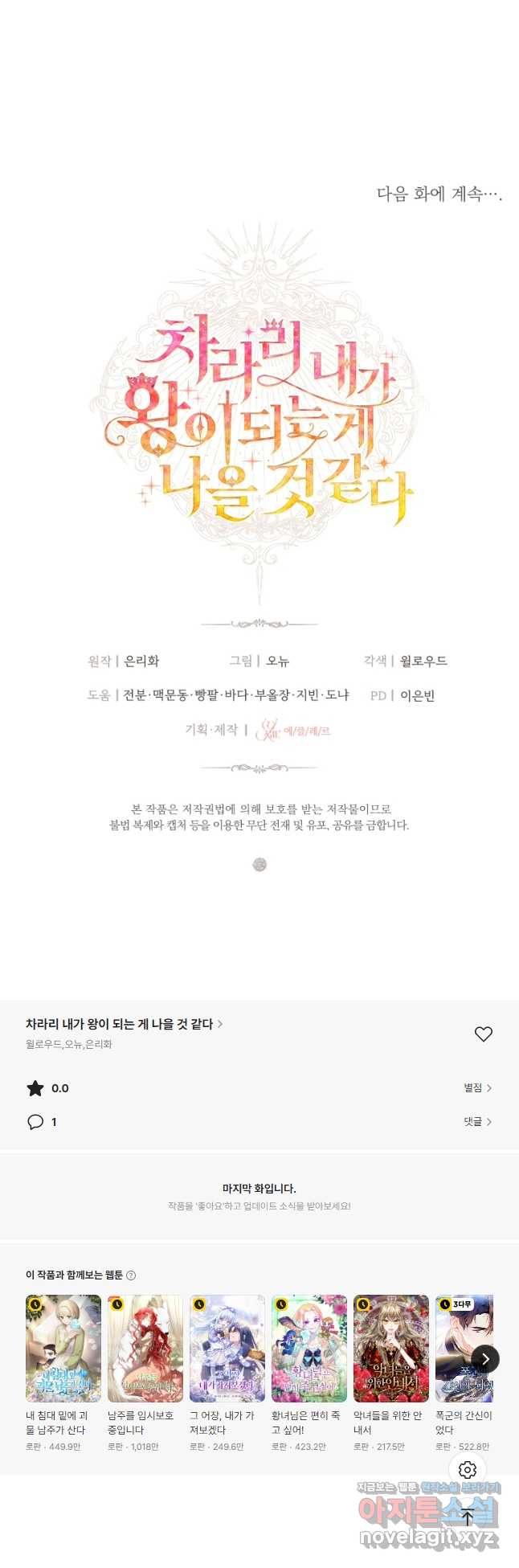Screen dimensions: 519x1568
Task: Open the 별점 rating page
Action: pyautogui.click(x=477, y=1088)
